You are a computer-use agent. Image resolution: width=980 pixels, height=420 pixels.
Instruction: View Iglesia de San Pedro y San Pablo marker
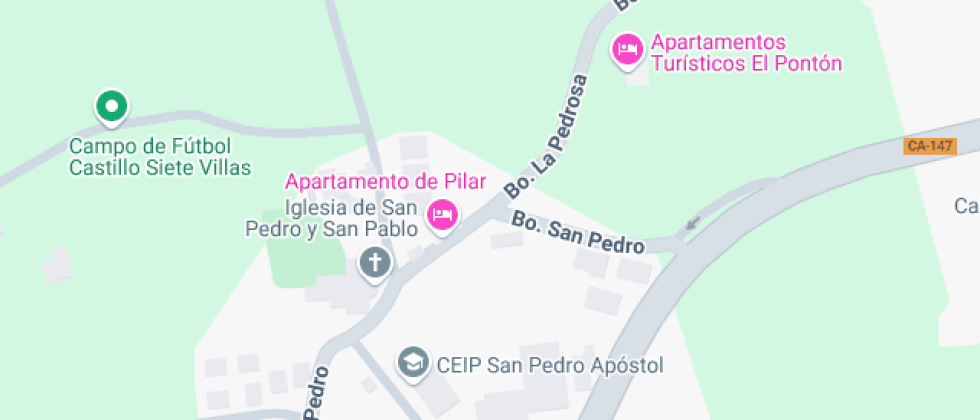pos(374,264)
